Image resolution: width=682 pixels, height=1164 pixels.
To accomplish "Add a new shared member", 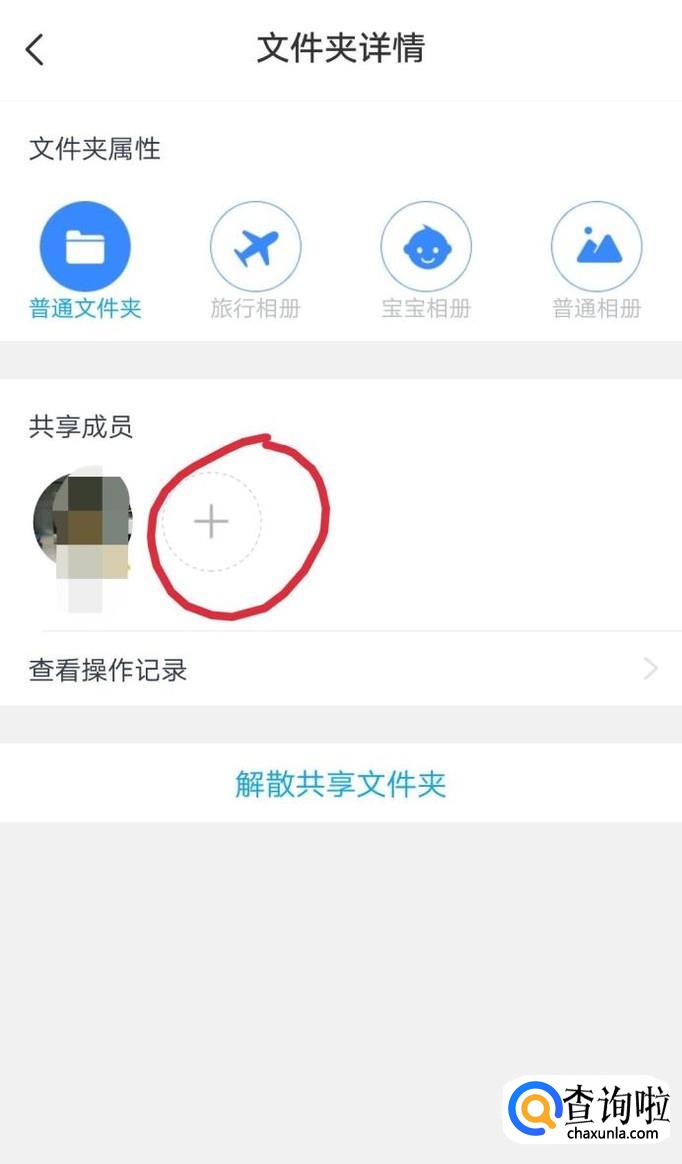I will pos(211,522).
